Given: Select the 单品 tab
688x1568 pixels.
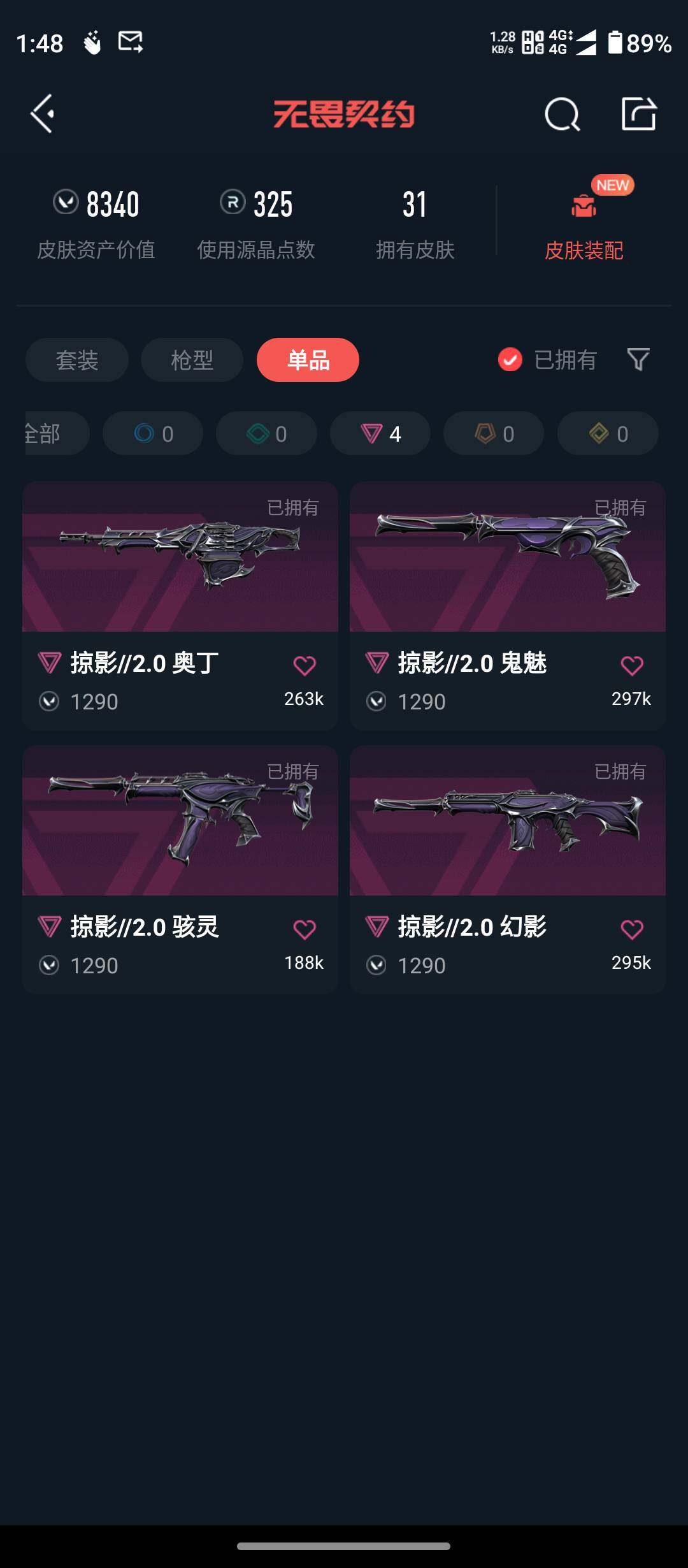Looking at the screenshot, I should [308, 360].
